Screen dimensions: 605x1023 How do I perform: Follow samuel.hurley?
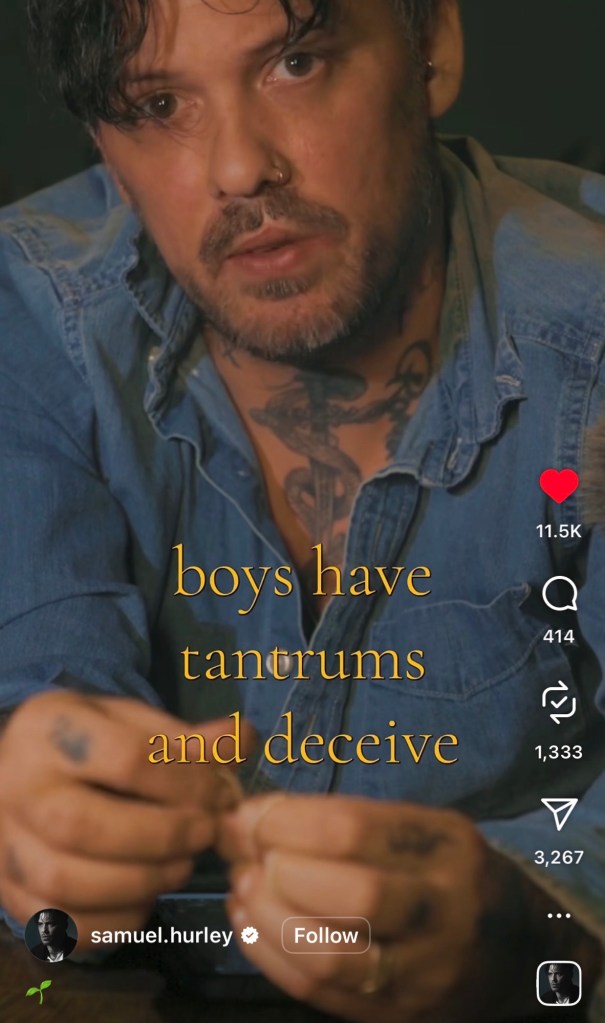(326, 935)
